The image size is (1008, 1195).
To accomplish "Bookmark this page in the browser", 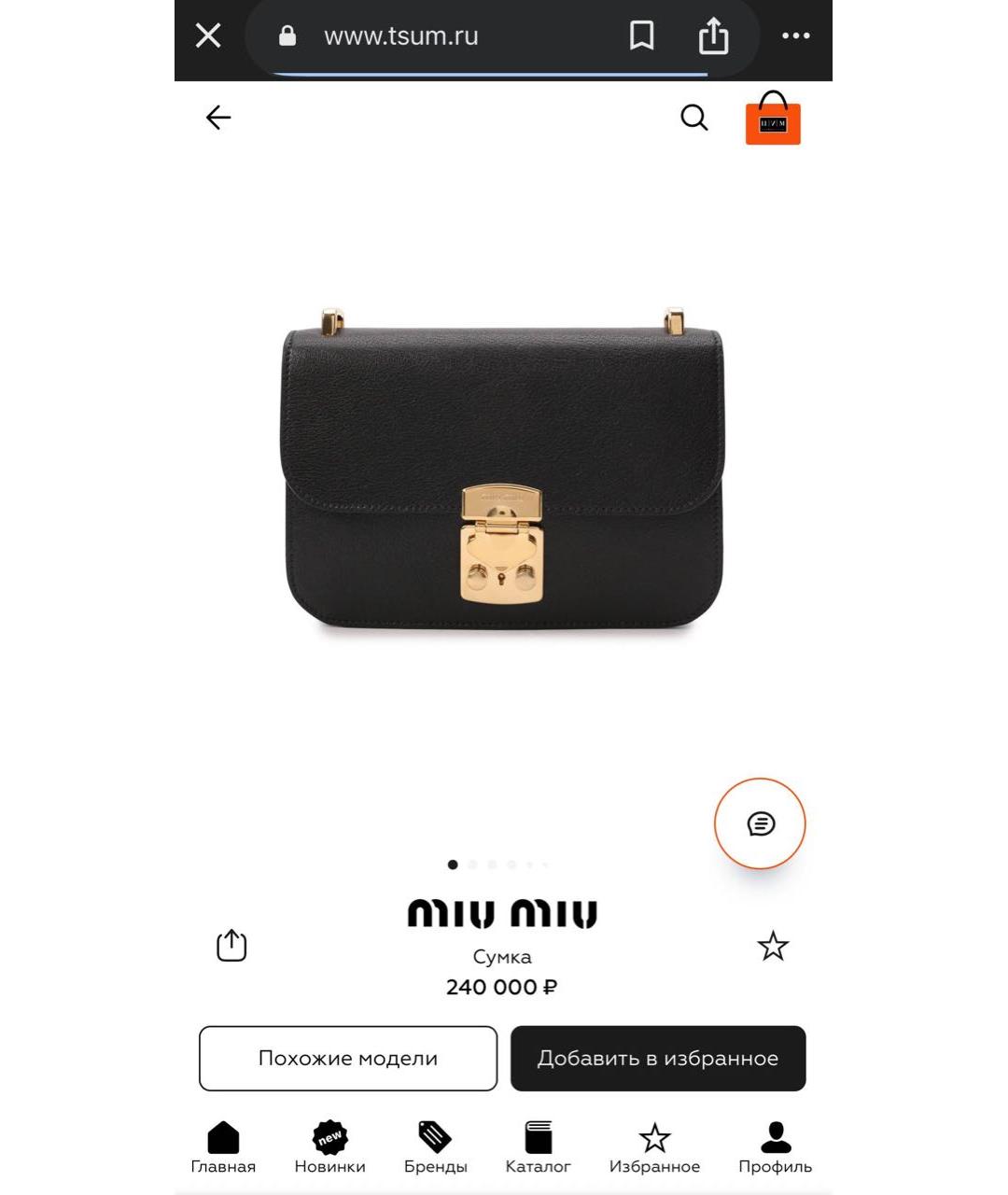I will (x=641, y=36).
